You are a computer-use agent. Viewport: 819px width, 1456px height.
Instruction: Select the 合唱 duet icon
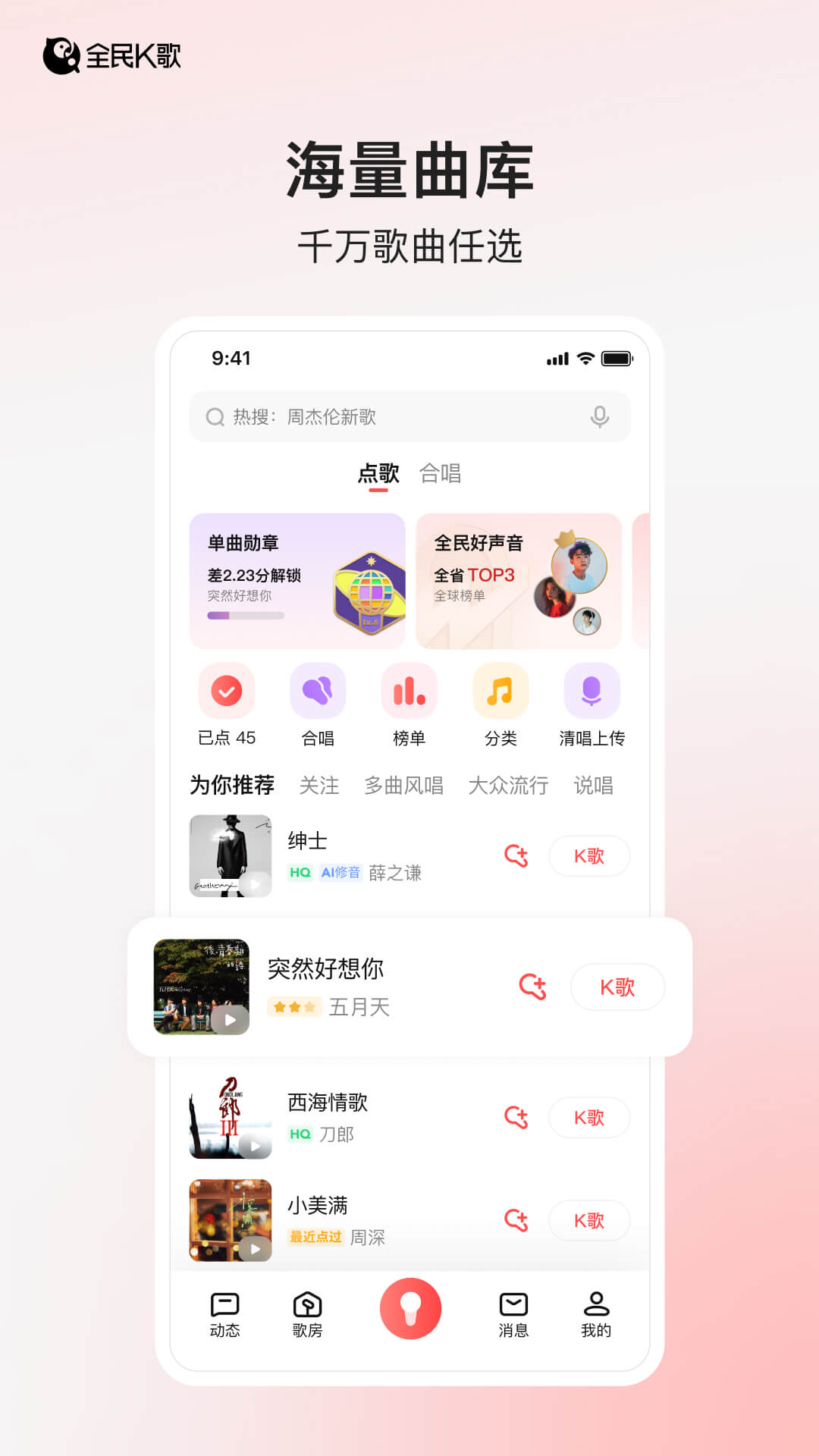[x=318, y=691]
